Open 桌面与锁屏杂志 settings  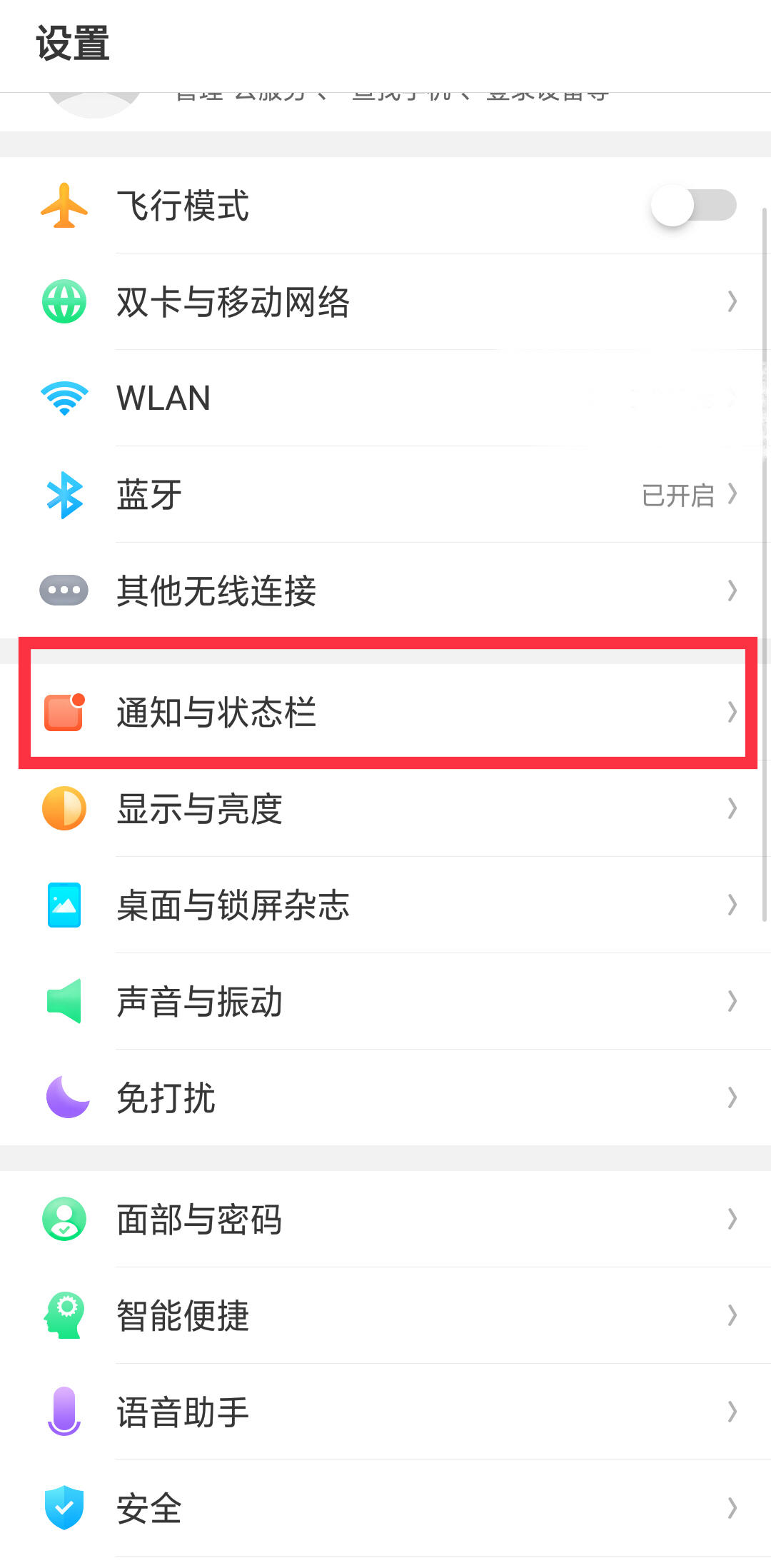tap(385, 905)
